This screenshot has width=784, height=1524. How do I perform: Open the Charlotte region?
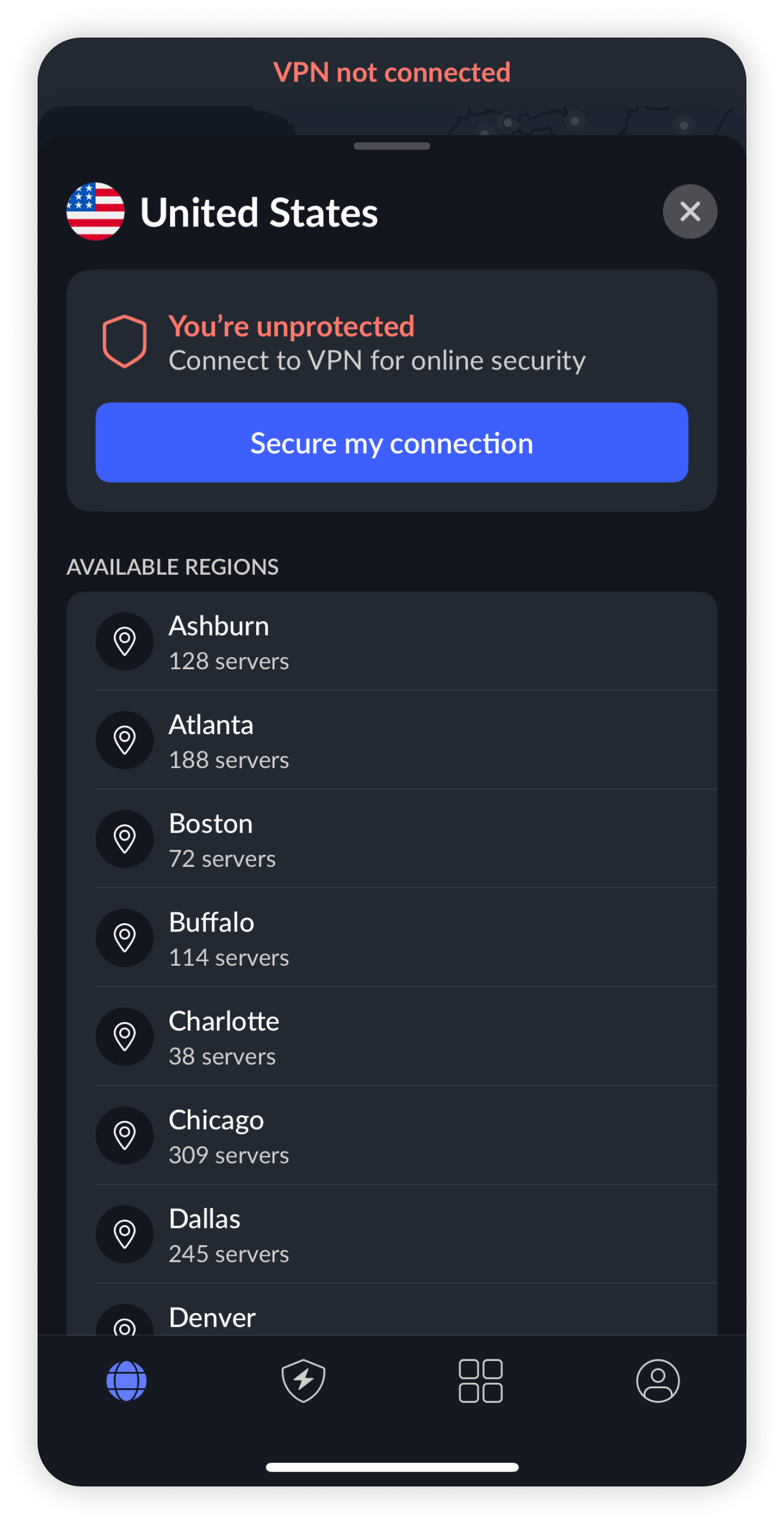391,1037
